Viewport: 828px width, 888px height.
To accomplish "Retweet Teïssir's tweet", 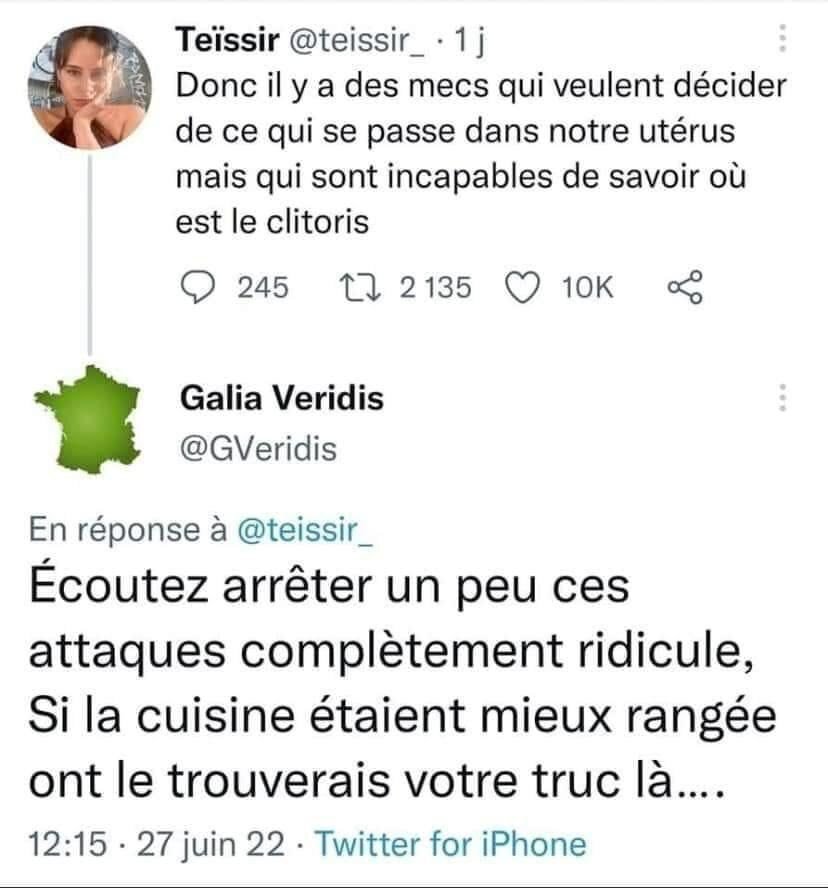I will 357,288.
